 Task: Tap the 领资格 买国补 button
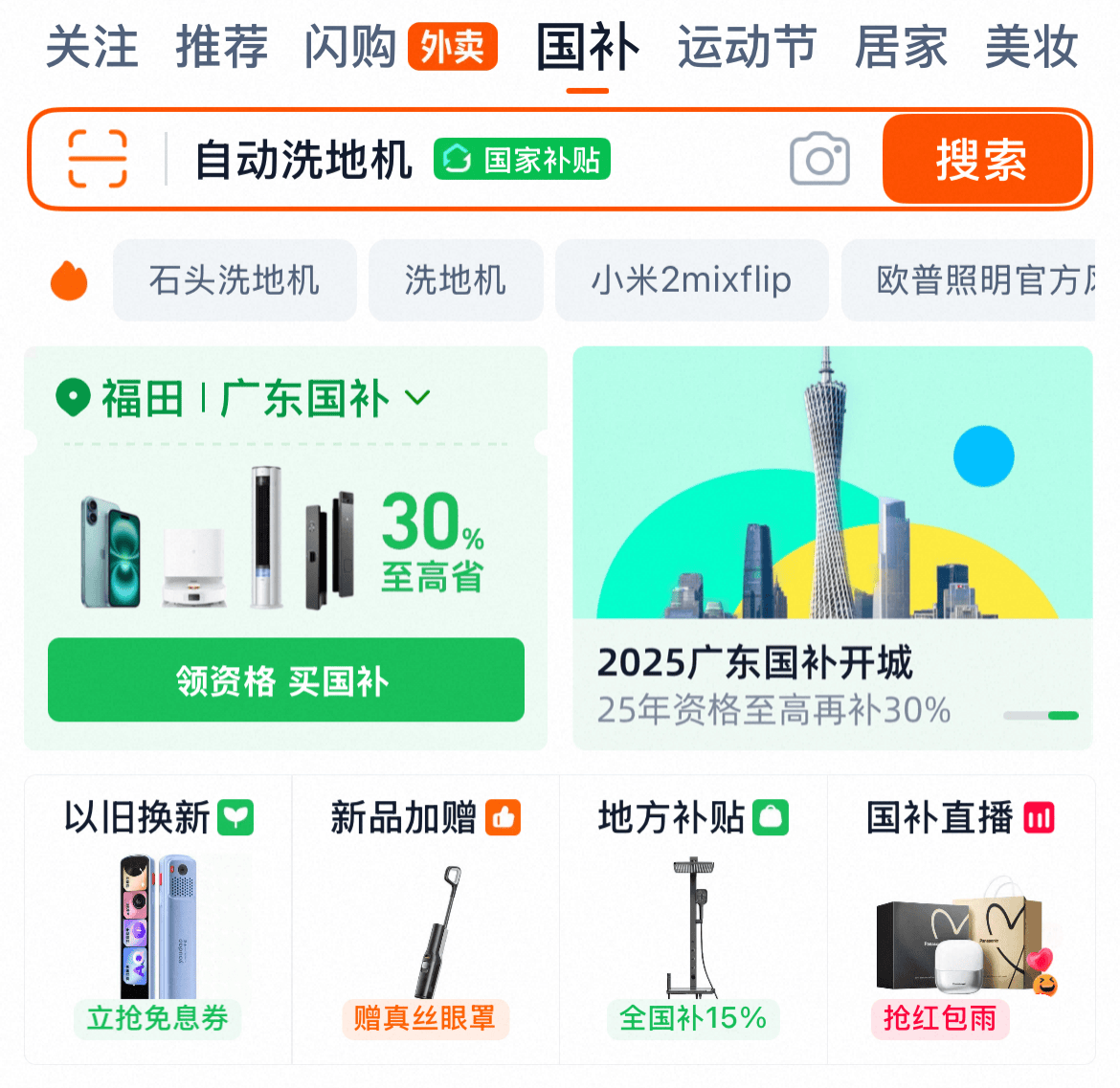[x=285, y=680]
